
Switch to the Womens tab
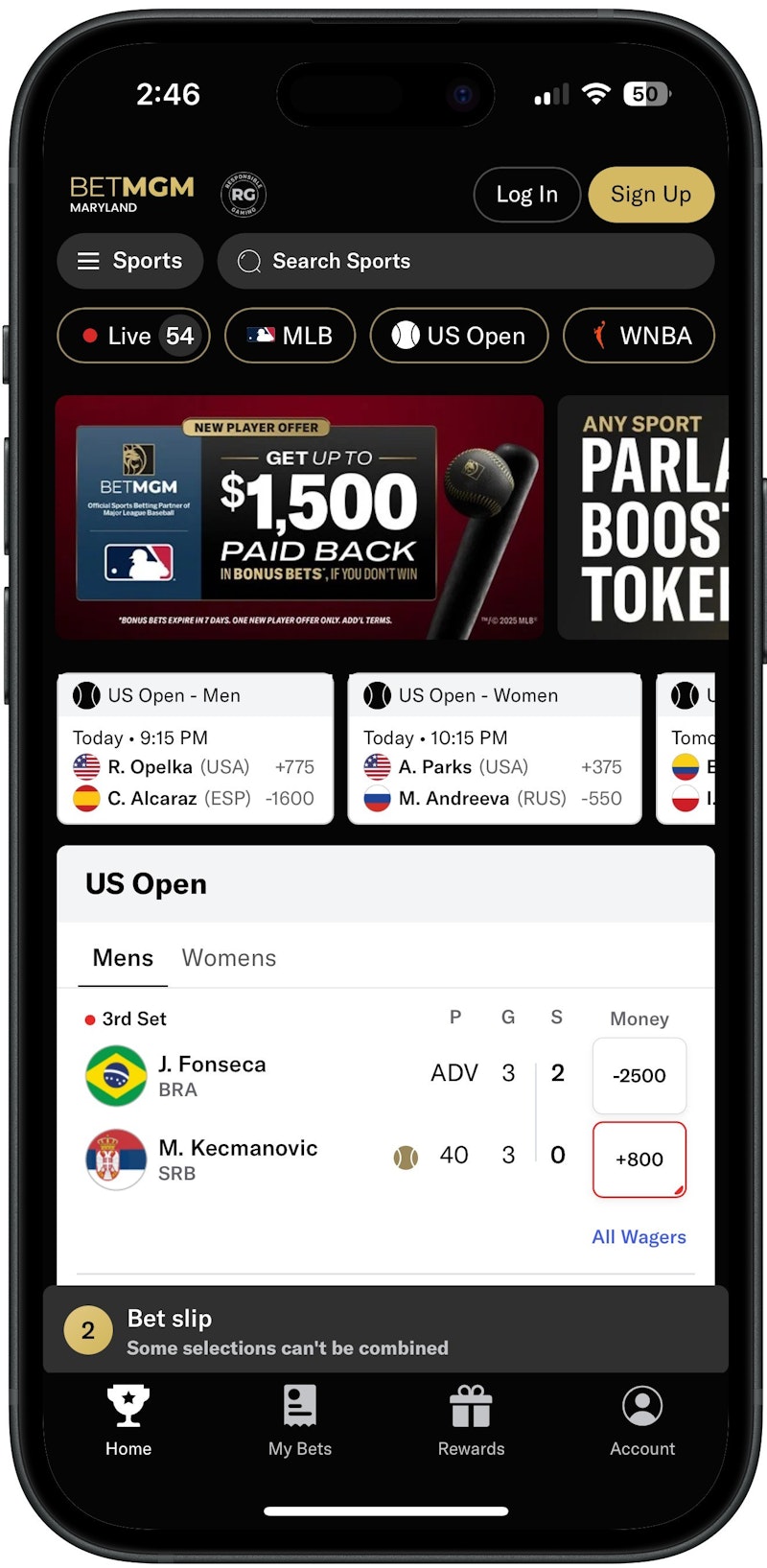click(229, 958)
